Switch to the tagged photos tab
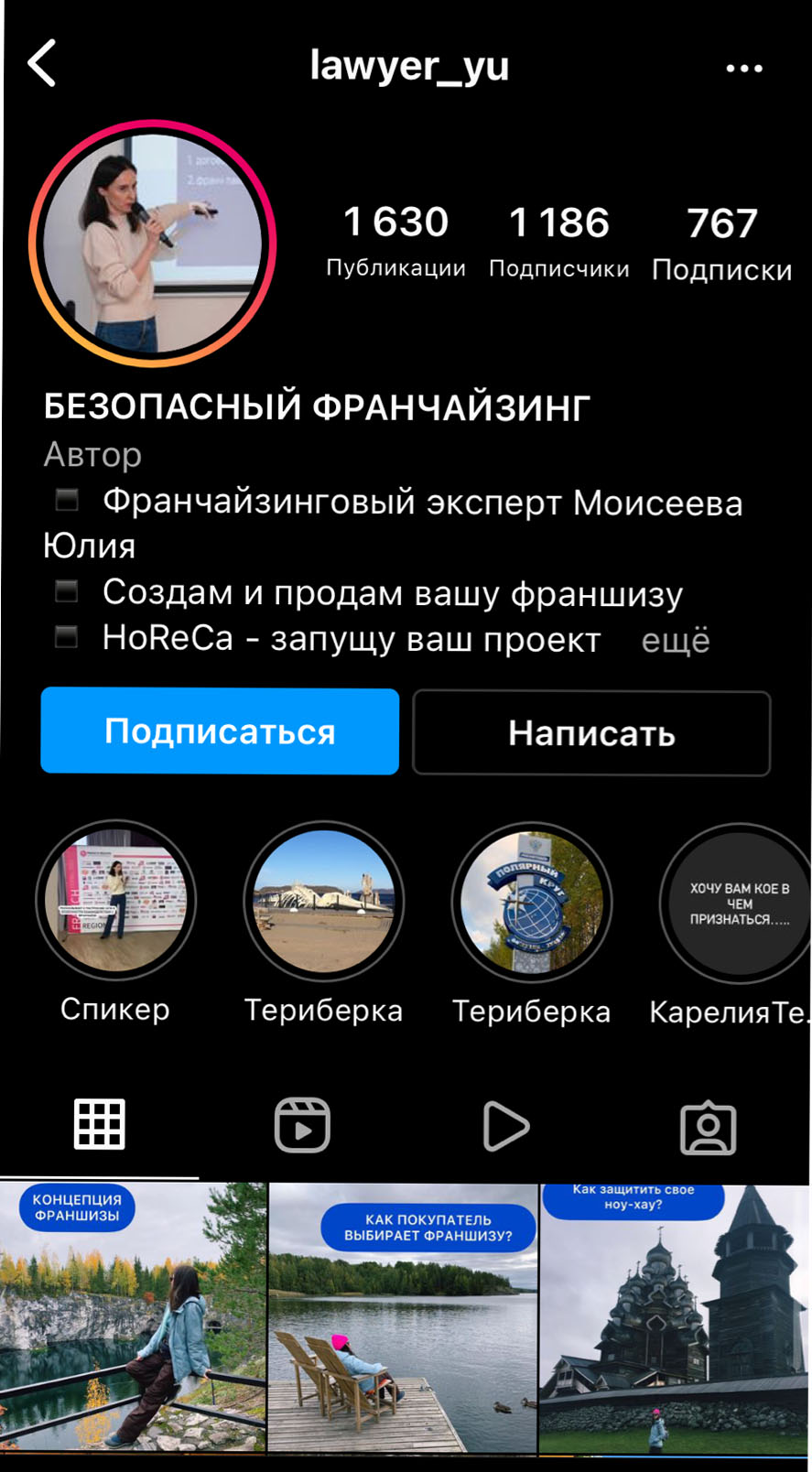 click(x=708, y=1128)
